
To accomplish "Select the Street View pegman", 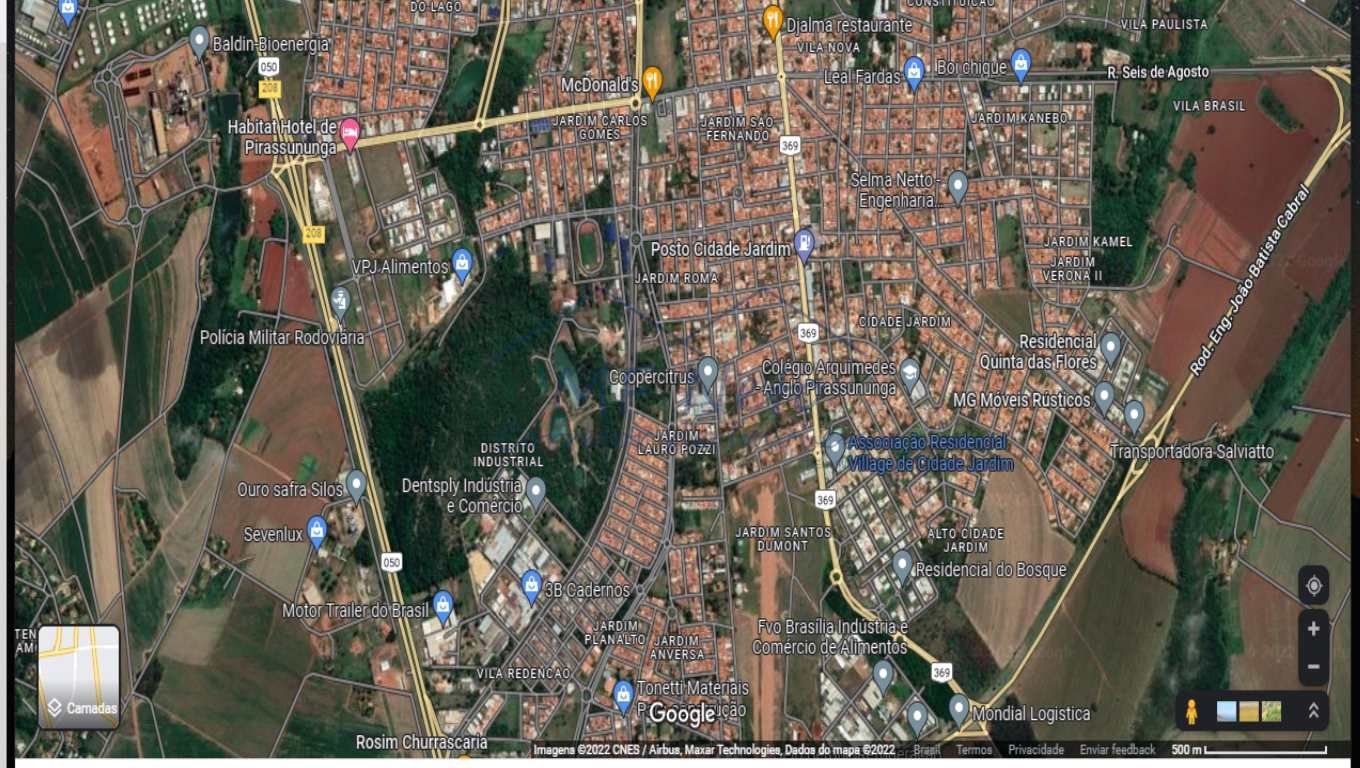I will pos(1191,711).
